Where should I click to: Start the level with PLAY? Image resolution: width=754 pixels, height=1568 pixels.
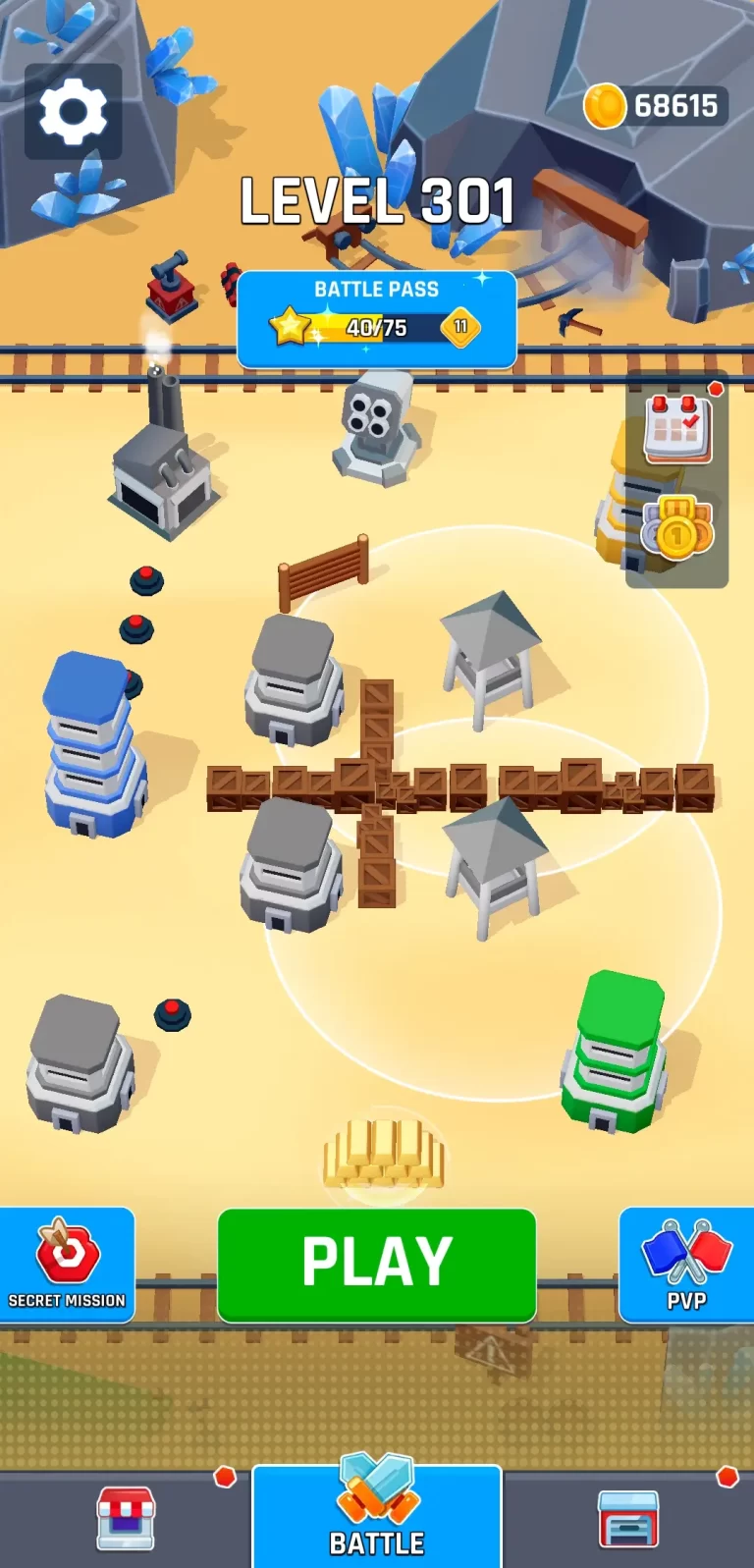point(376,1263)
